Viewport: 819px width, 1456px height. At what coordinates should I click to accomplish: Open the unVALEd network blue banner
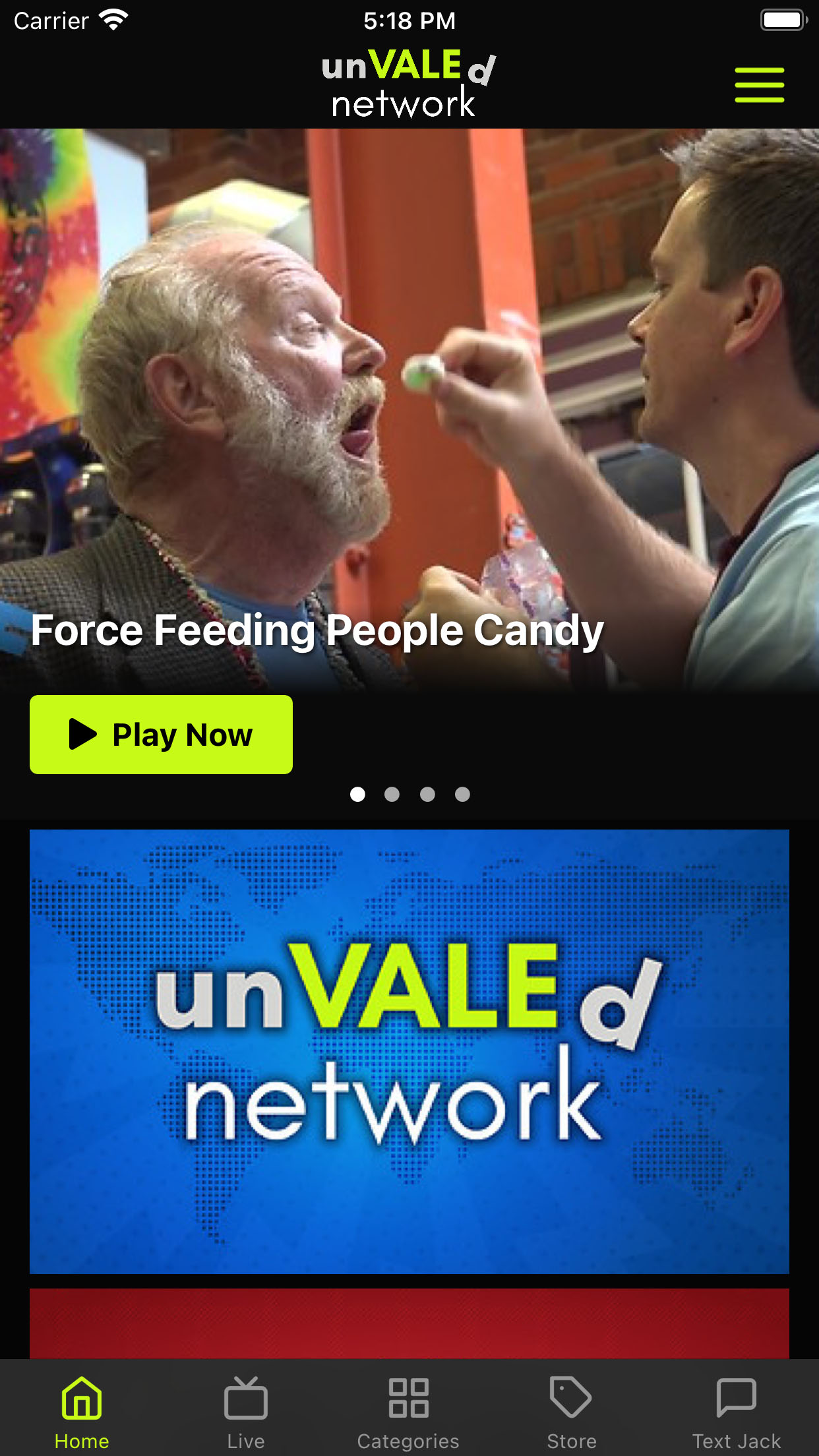[x=409, y=1051]
